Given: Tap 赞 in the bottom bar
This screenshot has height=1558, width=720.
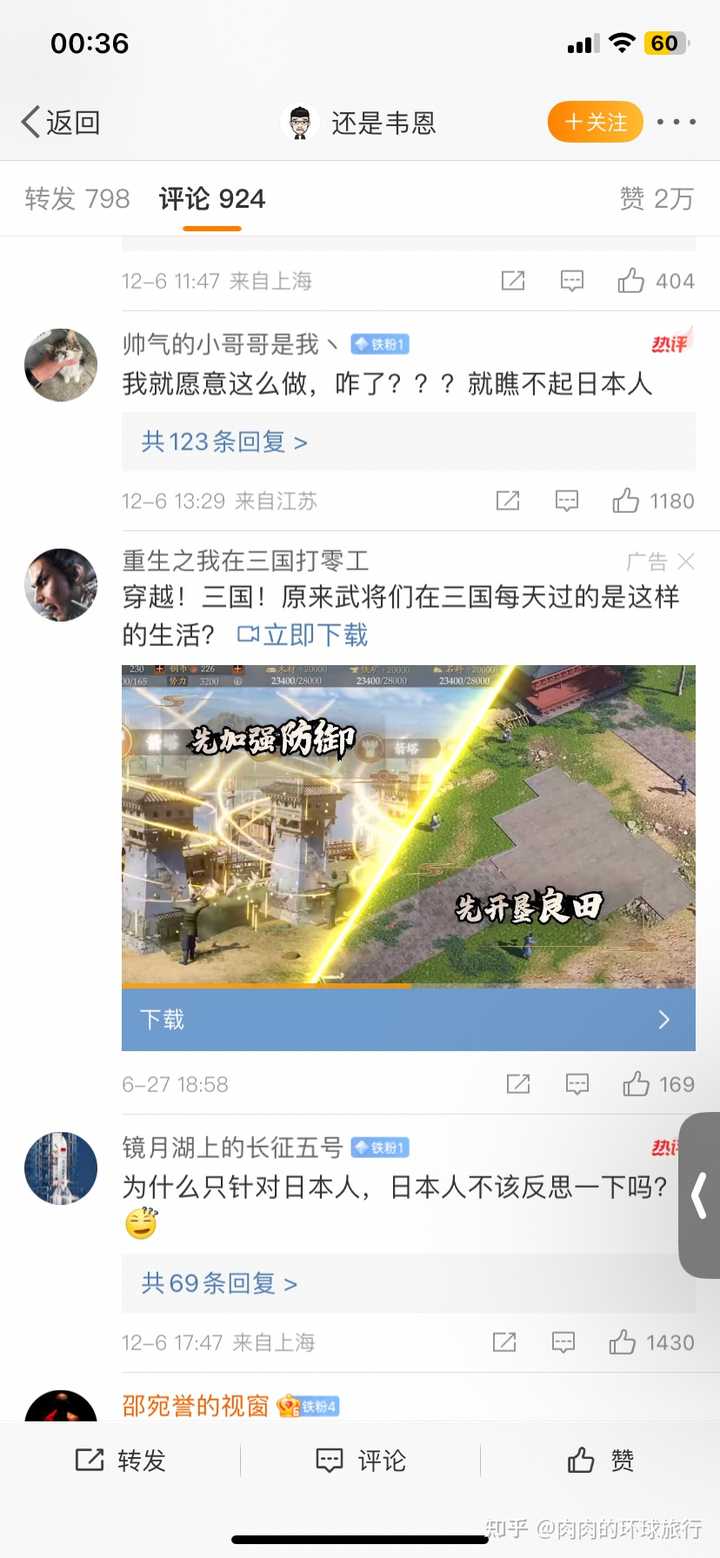Looking at the screenshot, I should 600,1460.
